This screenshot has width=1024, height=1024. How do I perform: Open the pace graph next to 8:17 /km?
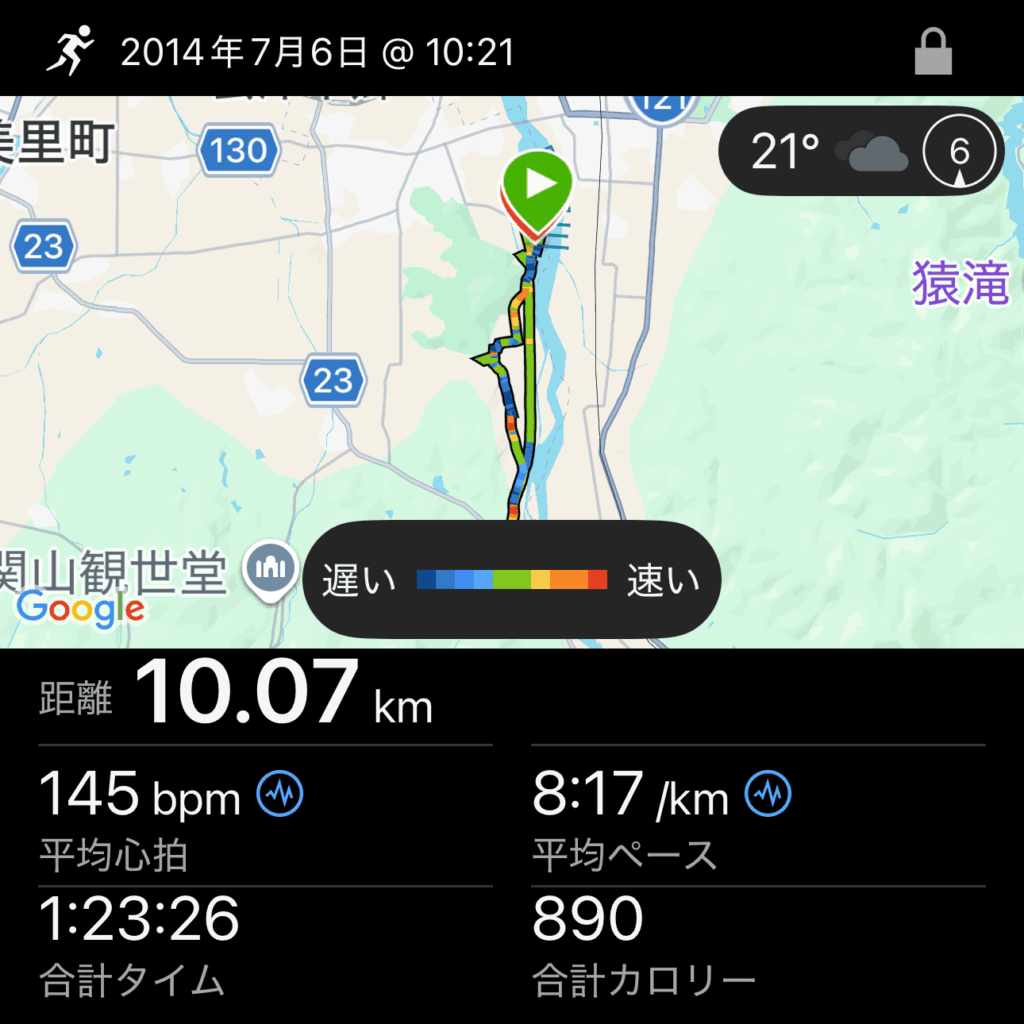pos(769,795)
